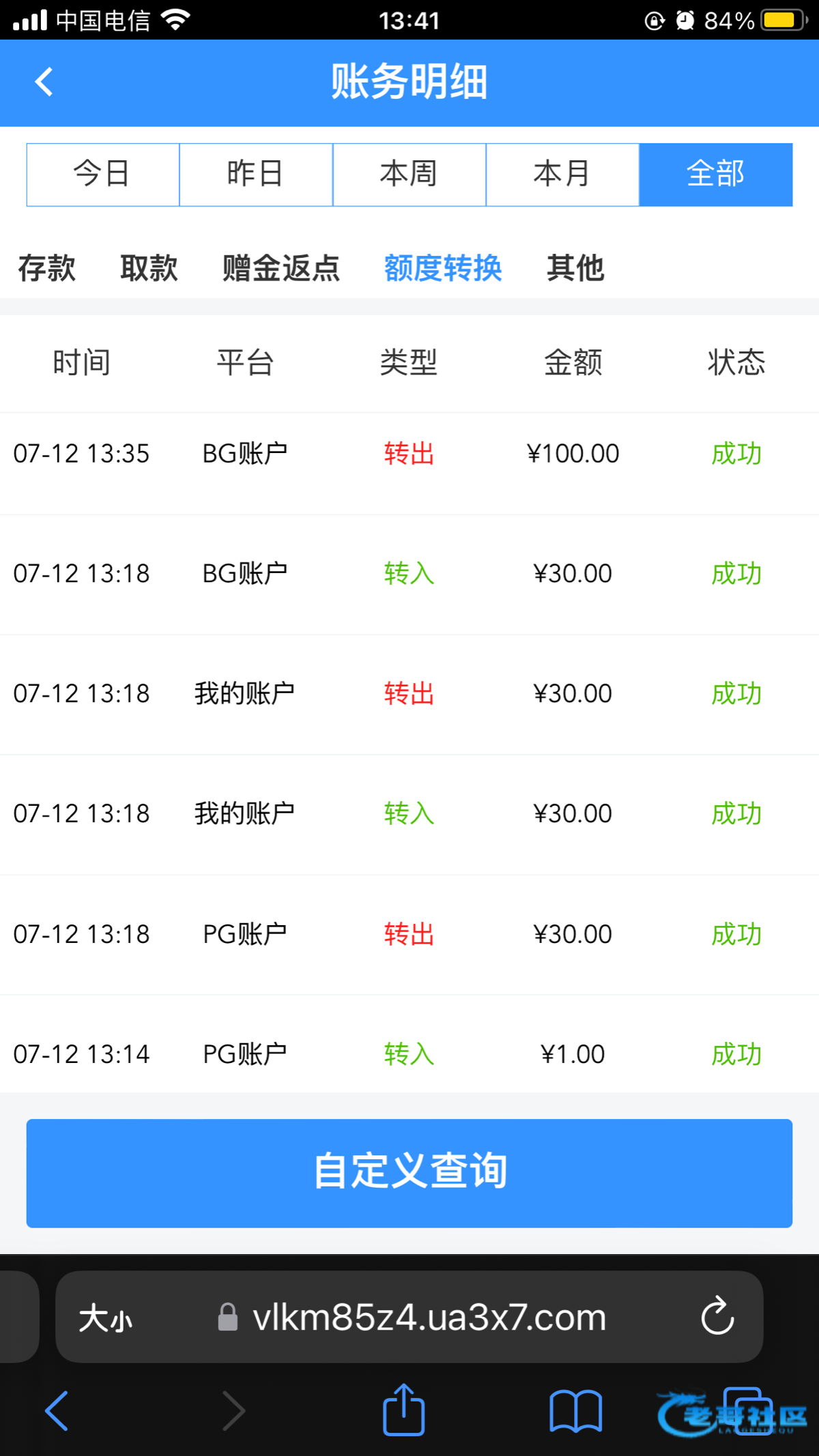819x1456 pixels.
Task: Open Safari bookmarks
Action: coord(575,1410)
